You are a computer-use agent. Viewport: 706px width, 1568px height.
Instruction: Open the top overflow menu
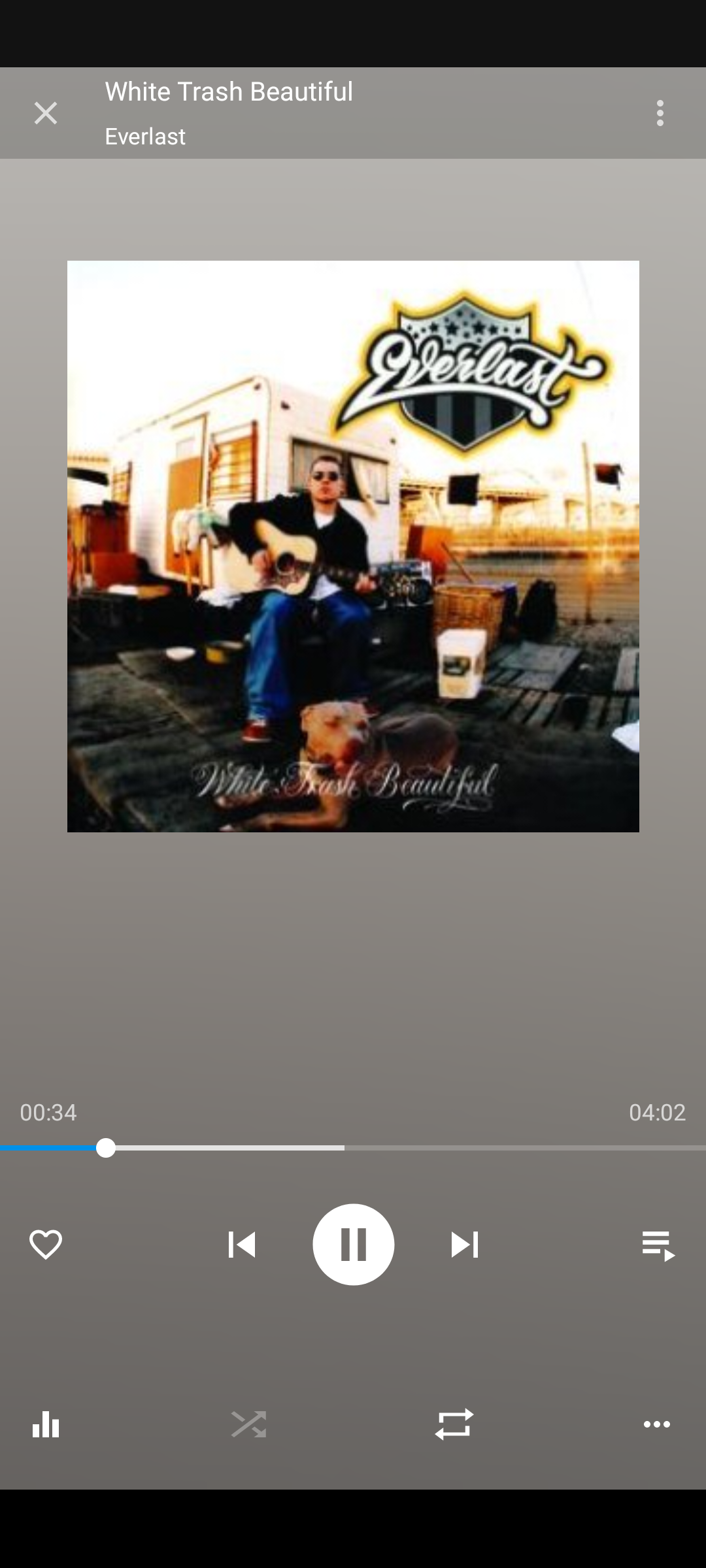tap(660, 113)
